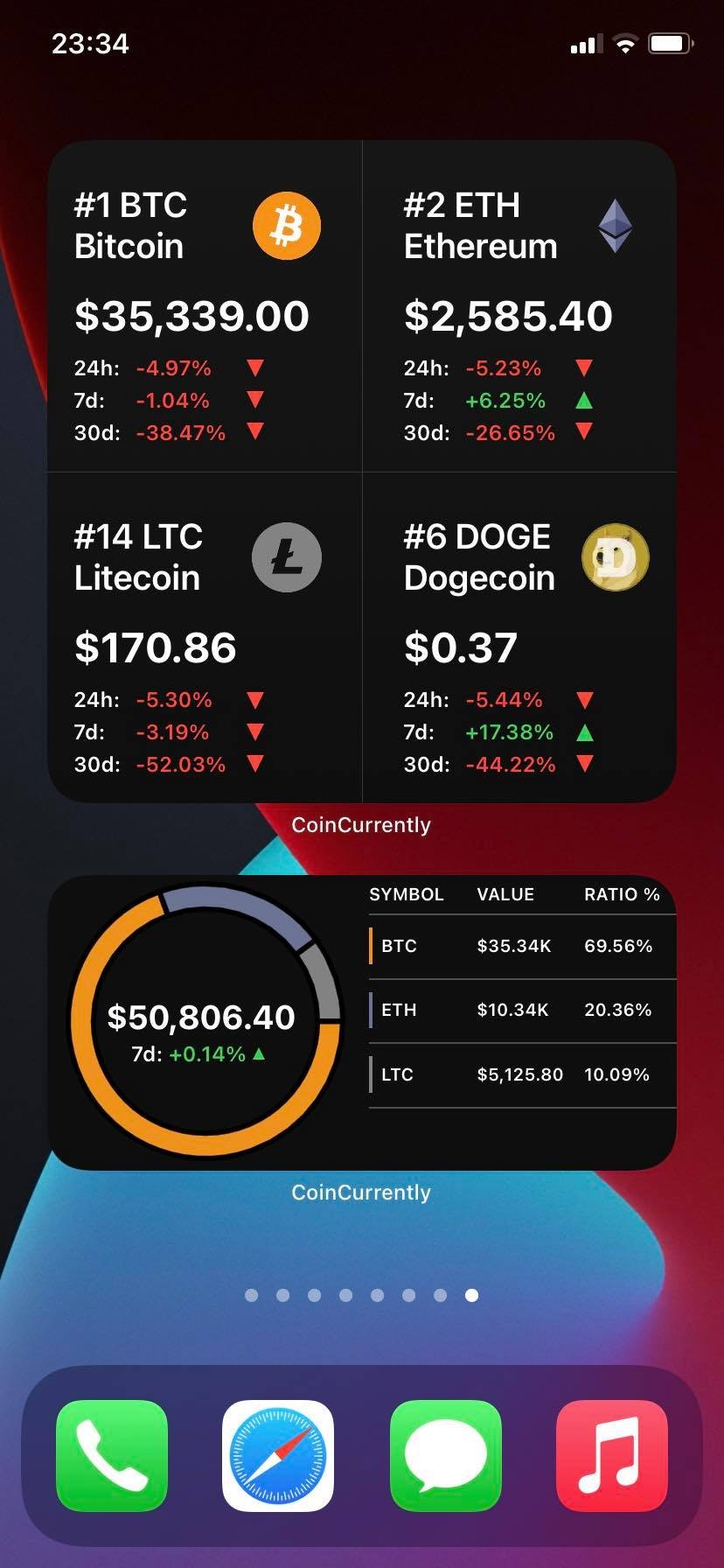Tap the total value $50,806.40

tap(202, 1018)
